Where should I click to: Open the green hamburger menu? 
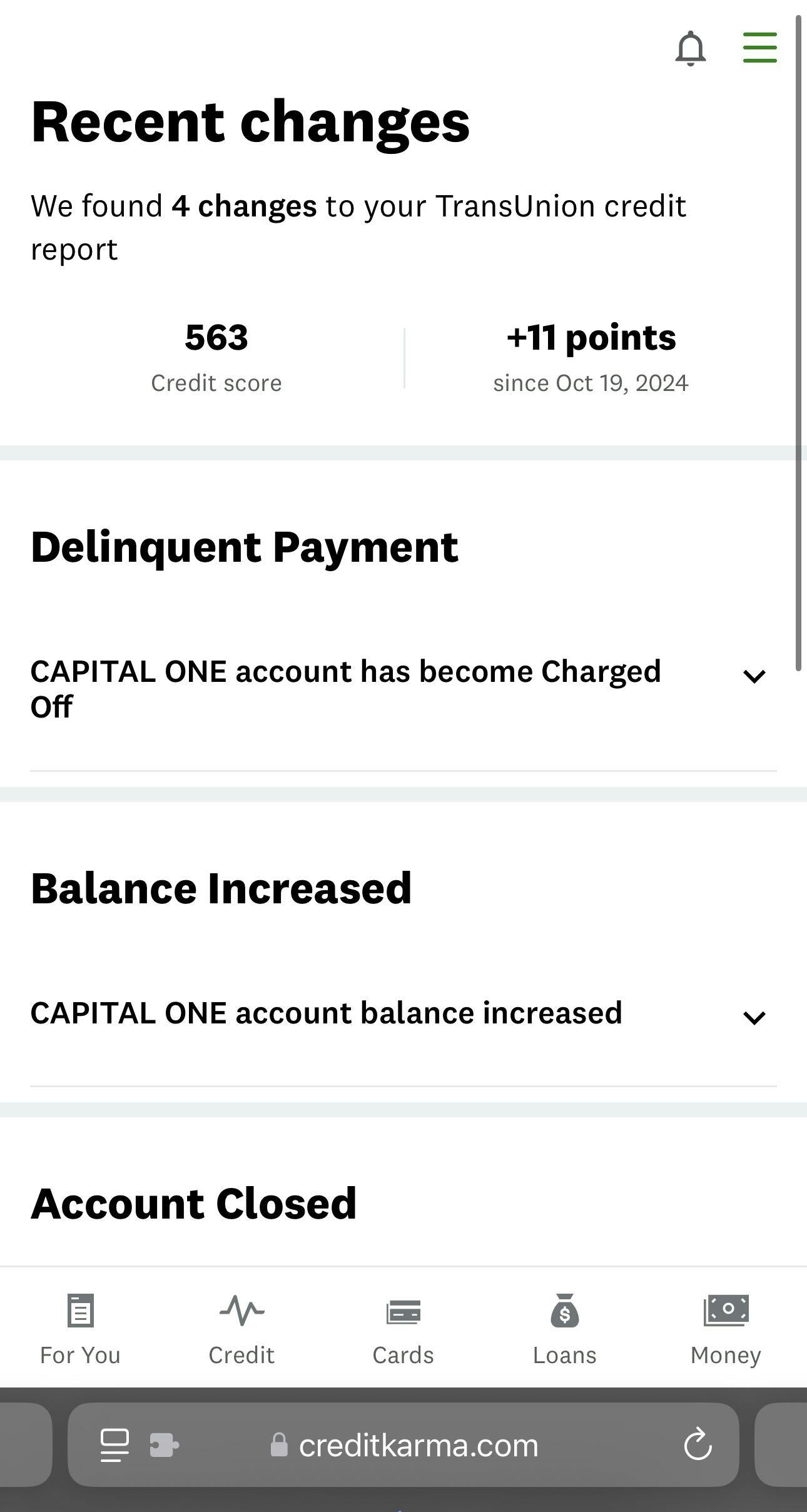(759, 48)
